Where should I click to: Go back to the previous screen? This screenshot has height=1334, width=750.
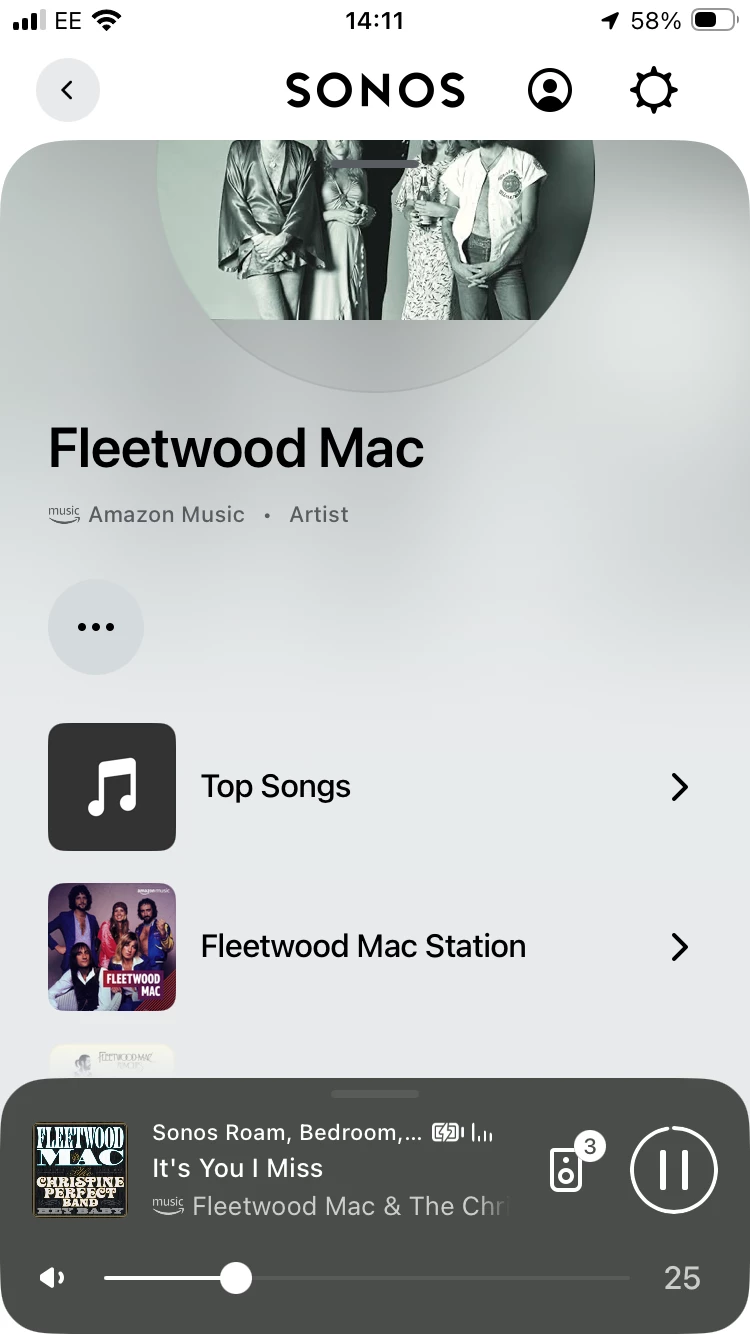(68, 90)
